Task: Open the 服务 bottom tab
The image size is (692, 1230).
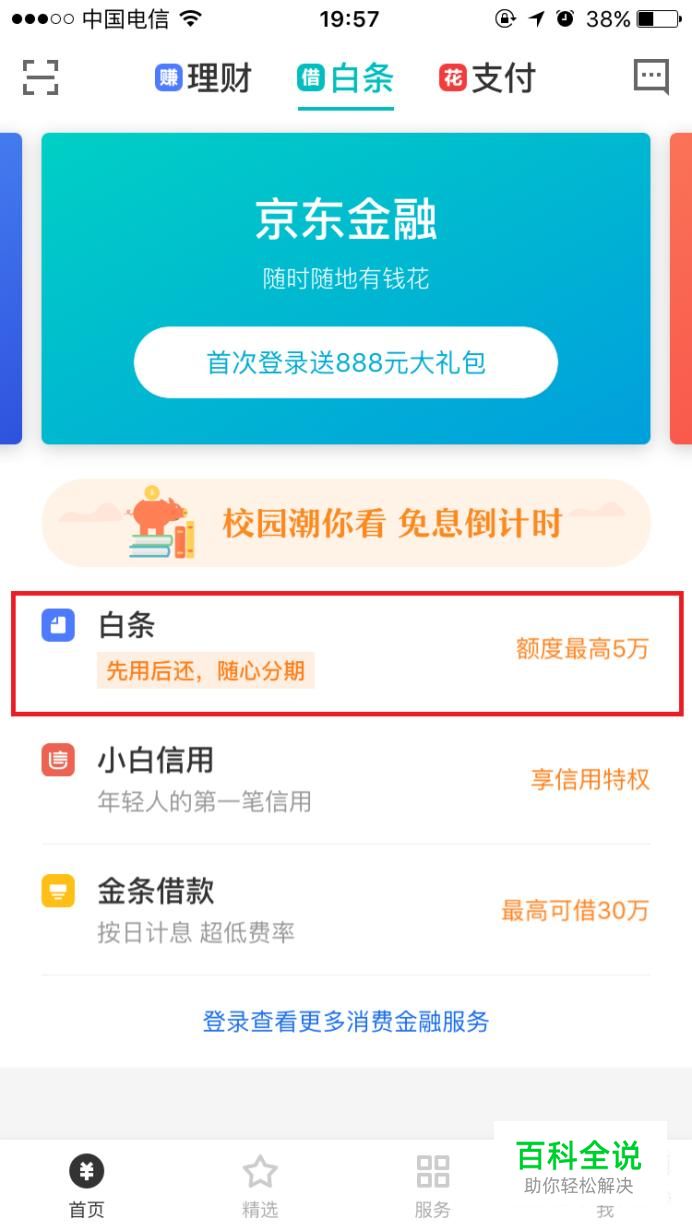Action: tap(433, 1185)
